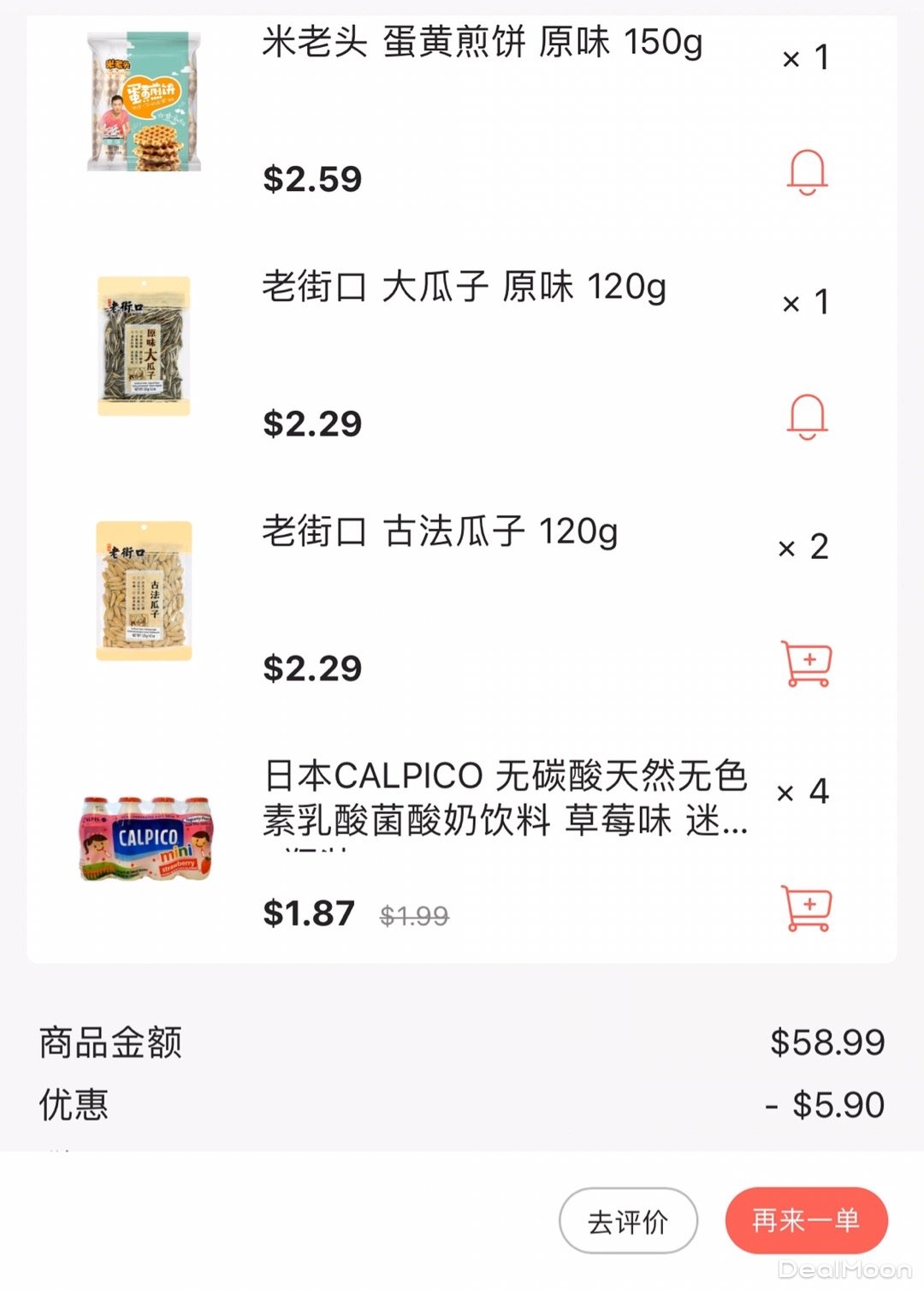
Task: Open 米老头 蛋黄煎饼 原味 150g product
Action: (482, 41)
